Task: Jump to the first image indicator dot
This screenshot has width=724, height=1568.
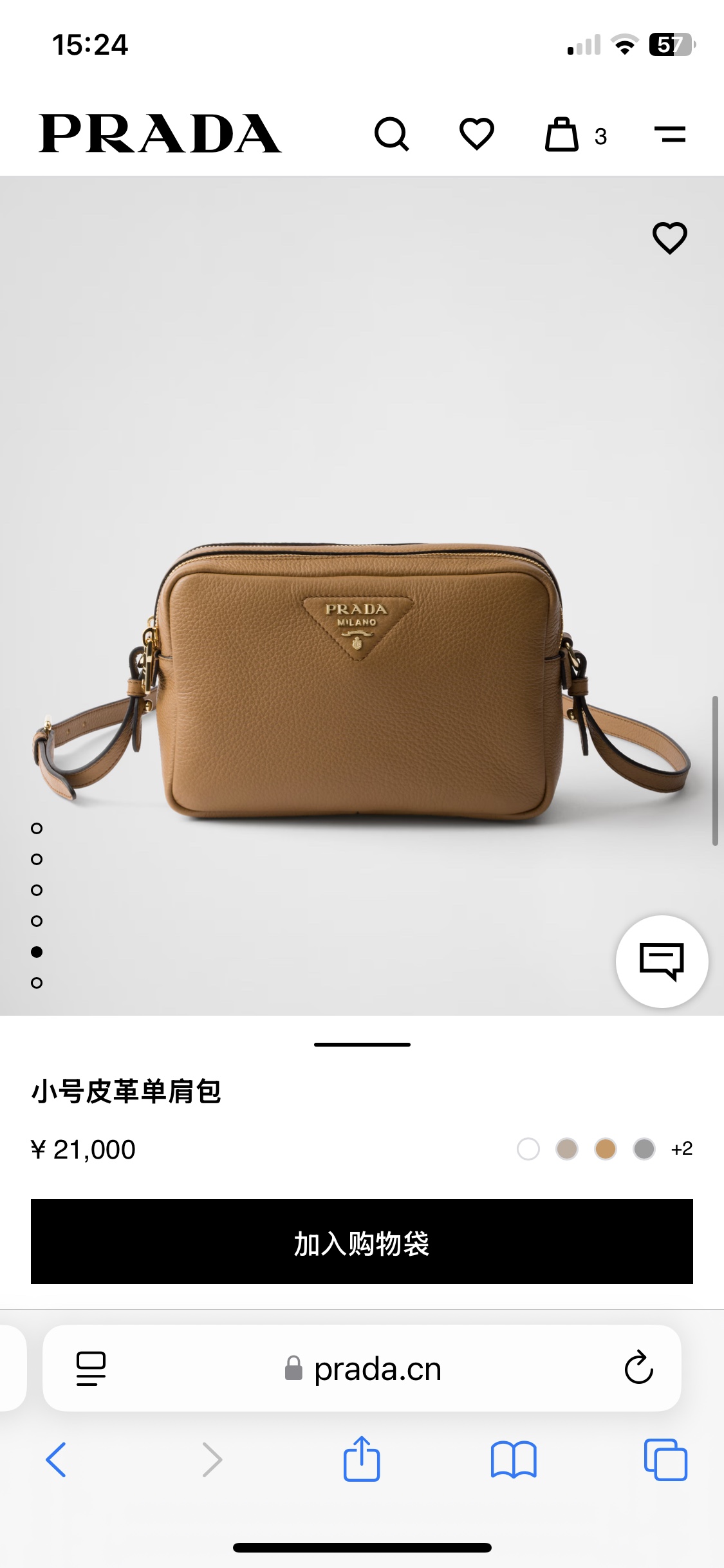Action: click(x=37, y=828)
